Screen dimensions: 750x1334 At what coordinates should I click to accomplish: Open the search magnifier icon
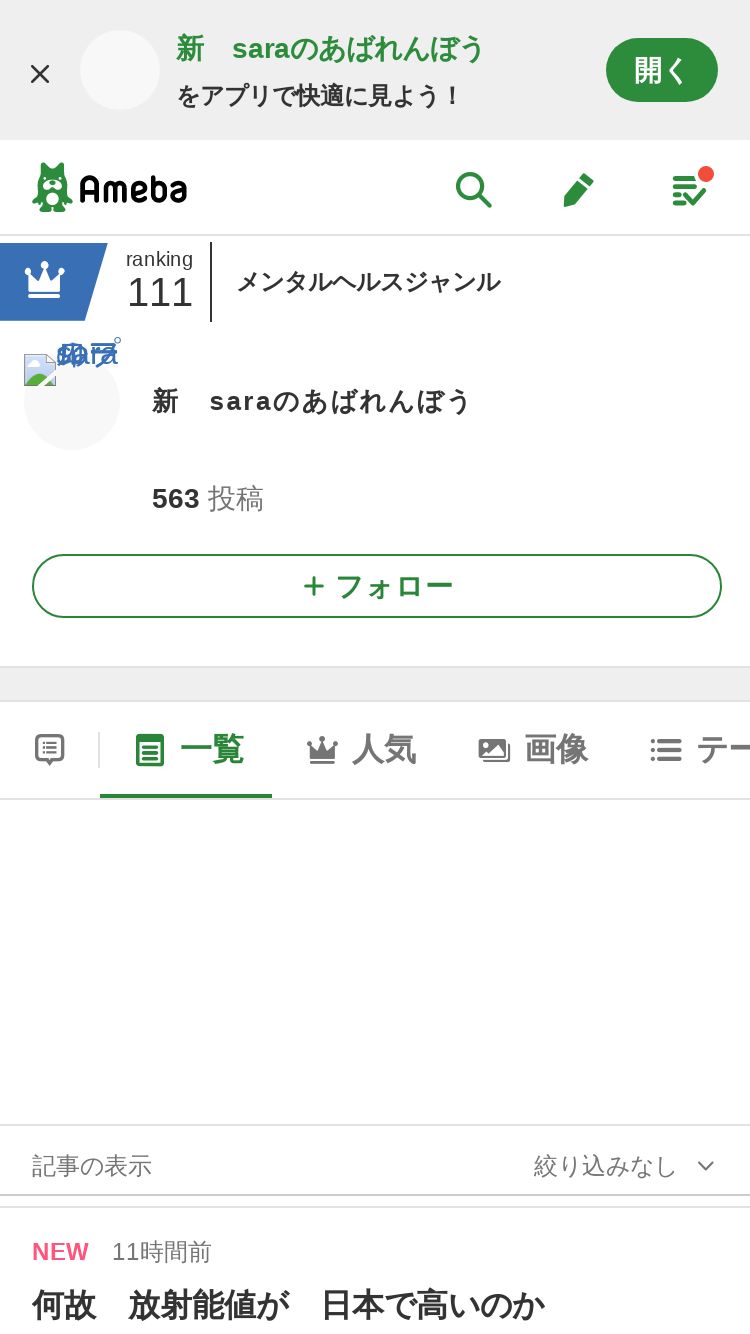coord(473,188)
